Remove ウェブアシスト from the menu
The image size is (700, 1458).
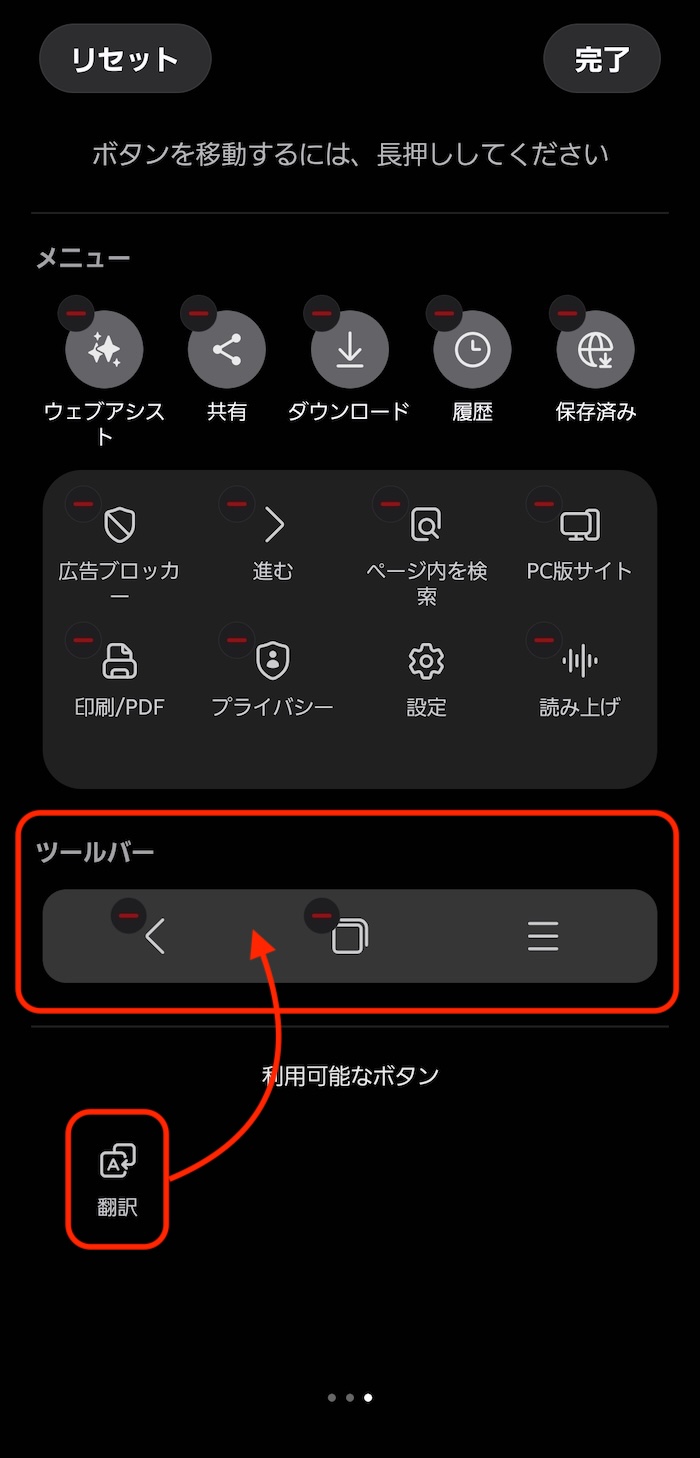click(x=76, y=313)
